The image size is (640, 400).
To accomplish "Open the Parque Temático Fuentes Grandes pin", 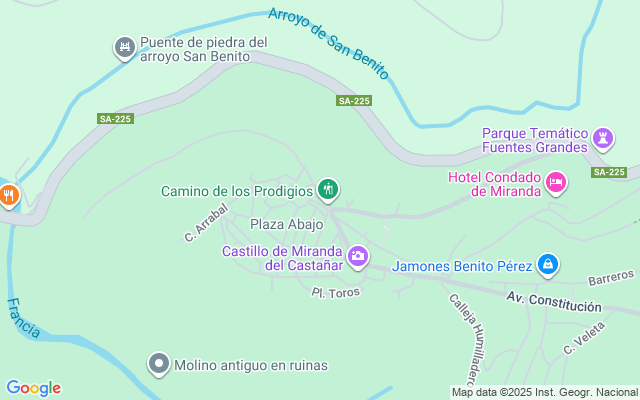I will (x=603, y=138).
